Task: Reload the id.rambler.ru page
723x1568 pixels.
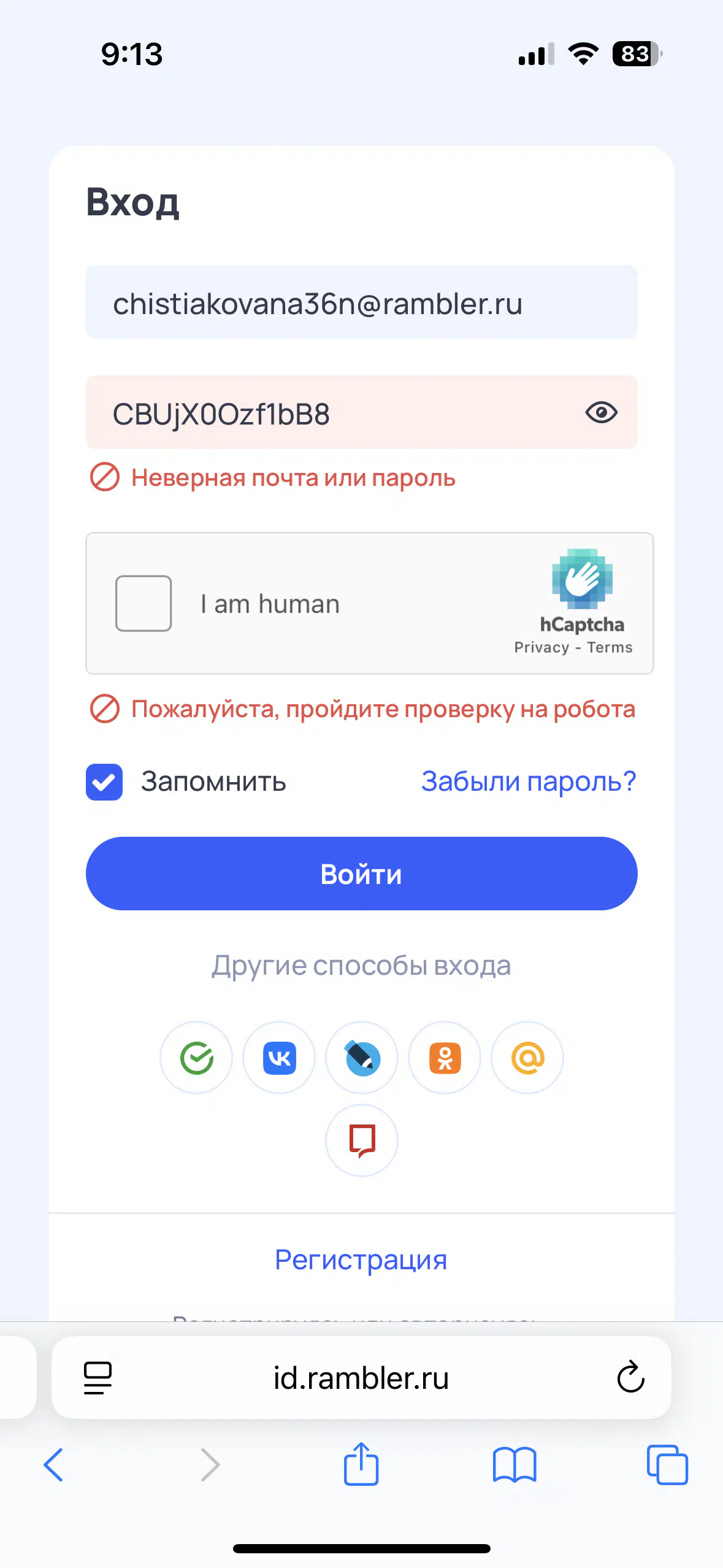Action: tap(630, 1377)
